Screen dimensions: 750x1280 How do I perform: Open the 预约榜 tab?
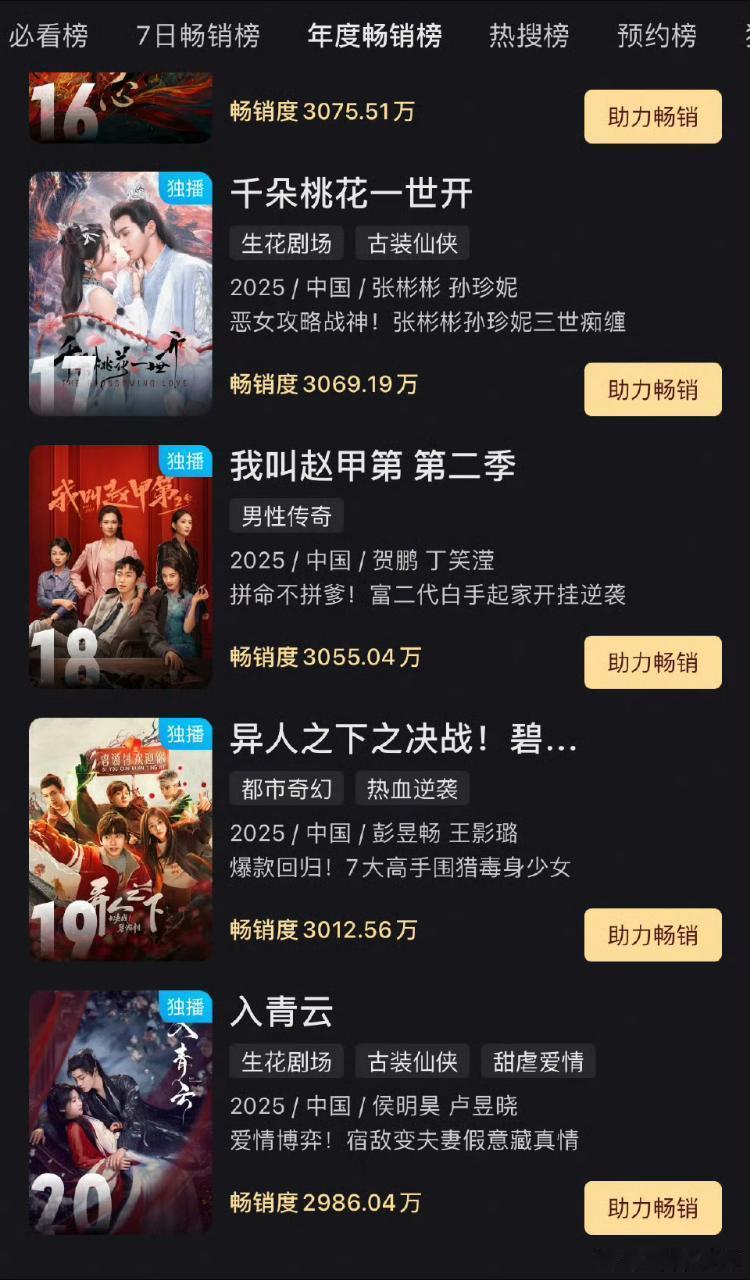tap(657, 37)
